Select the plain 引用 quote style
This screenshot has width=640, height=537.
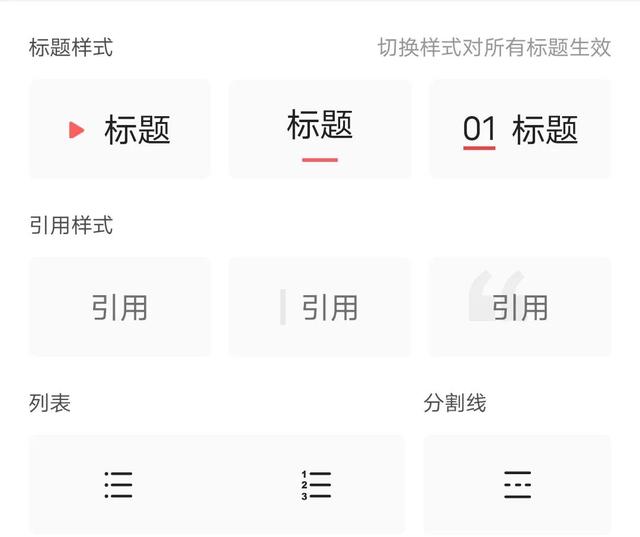click(120, 307)
